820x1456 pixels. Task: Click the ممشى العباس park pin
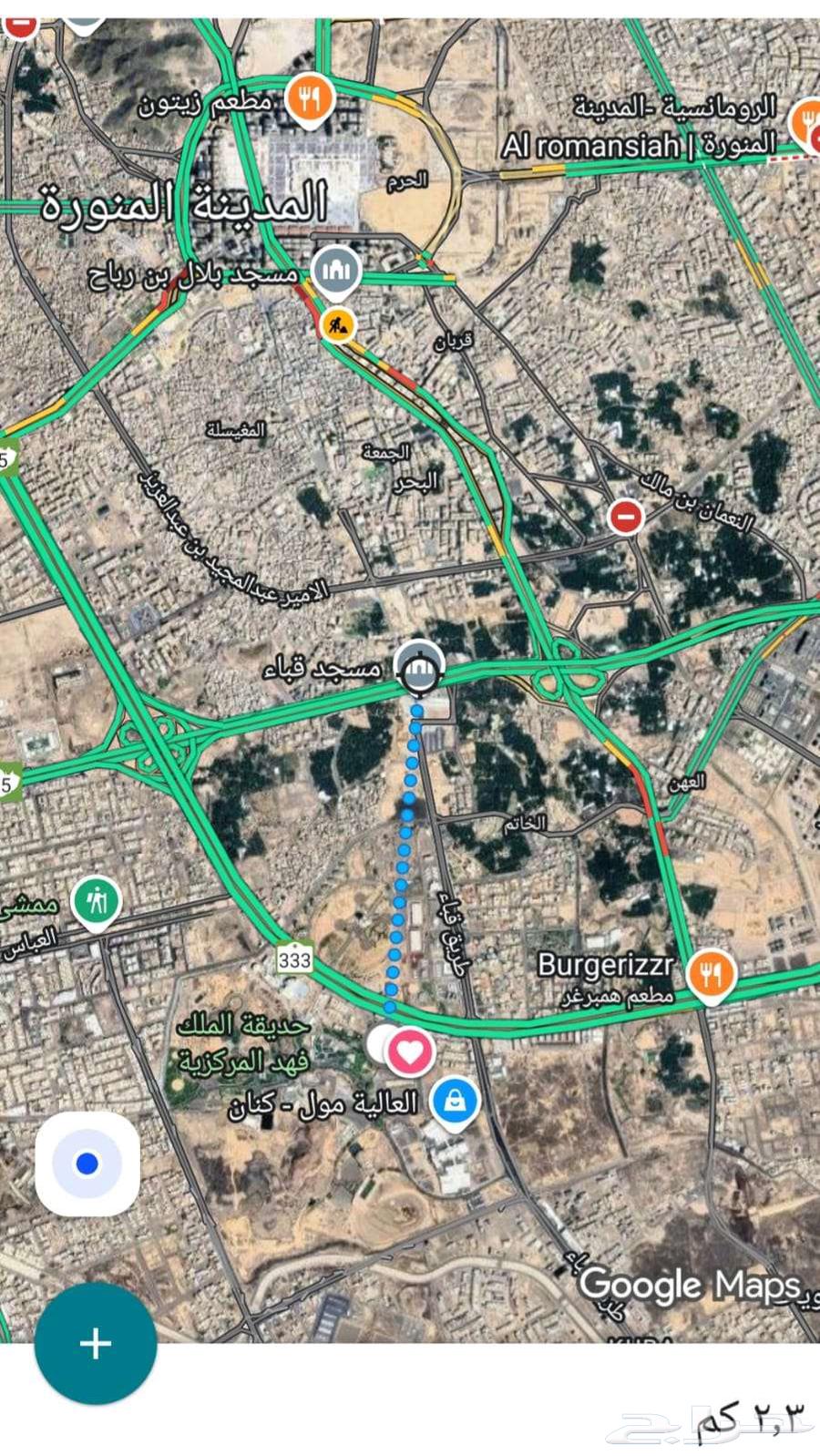pyautogui.click(x=97, y=902)
